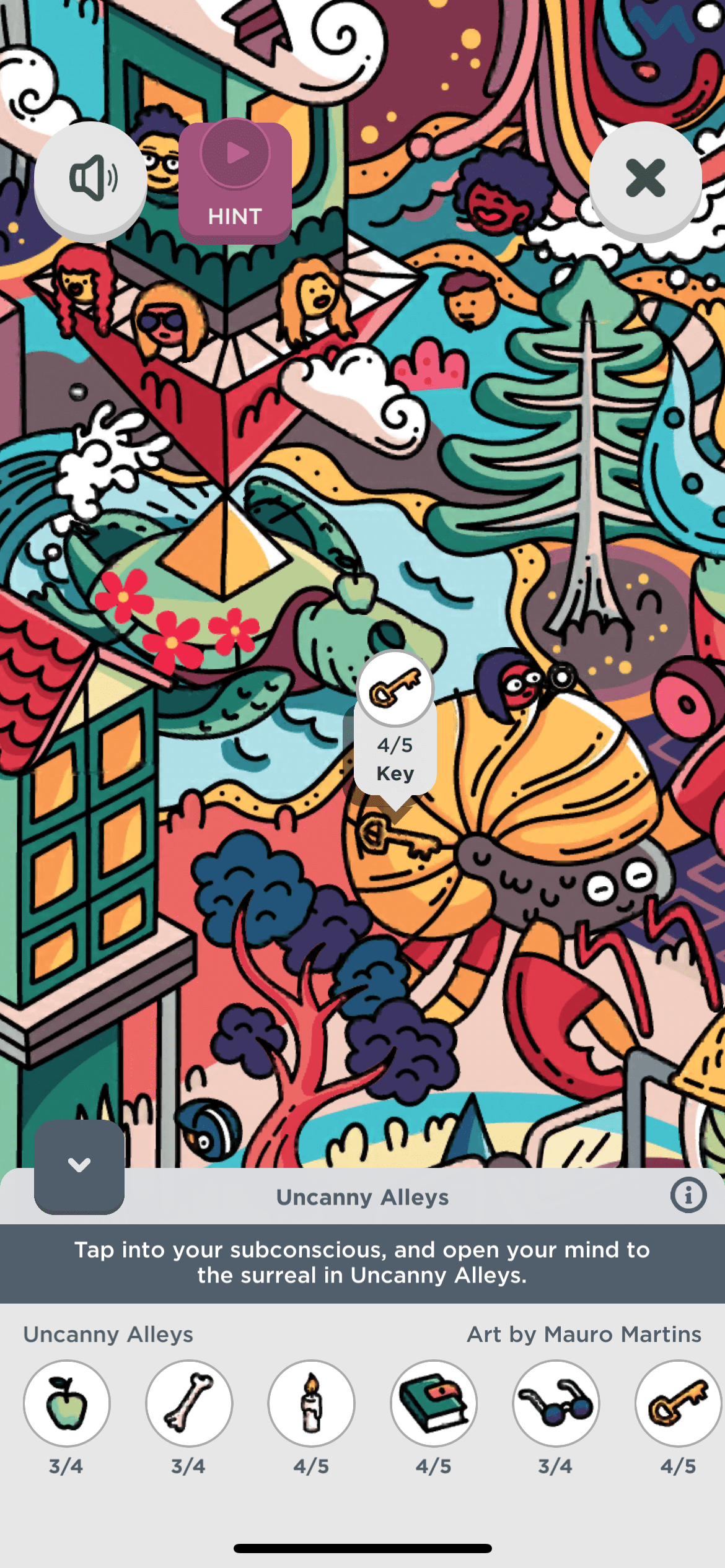Screen dimensions: 725x1568
Task: Open the info icon for Uncanny Alleys
Action: tap(688, 1196)
